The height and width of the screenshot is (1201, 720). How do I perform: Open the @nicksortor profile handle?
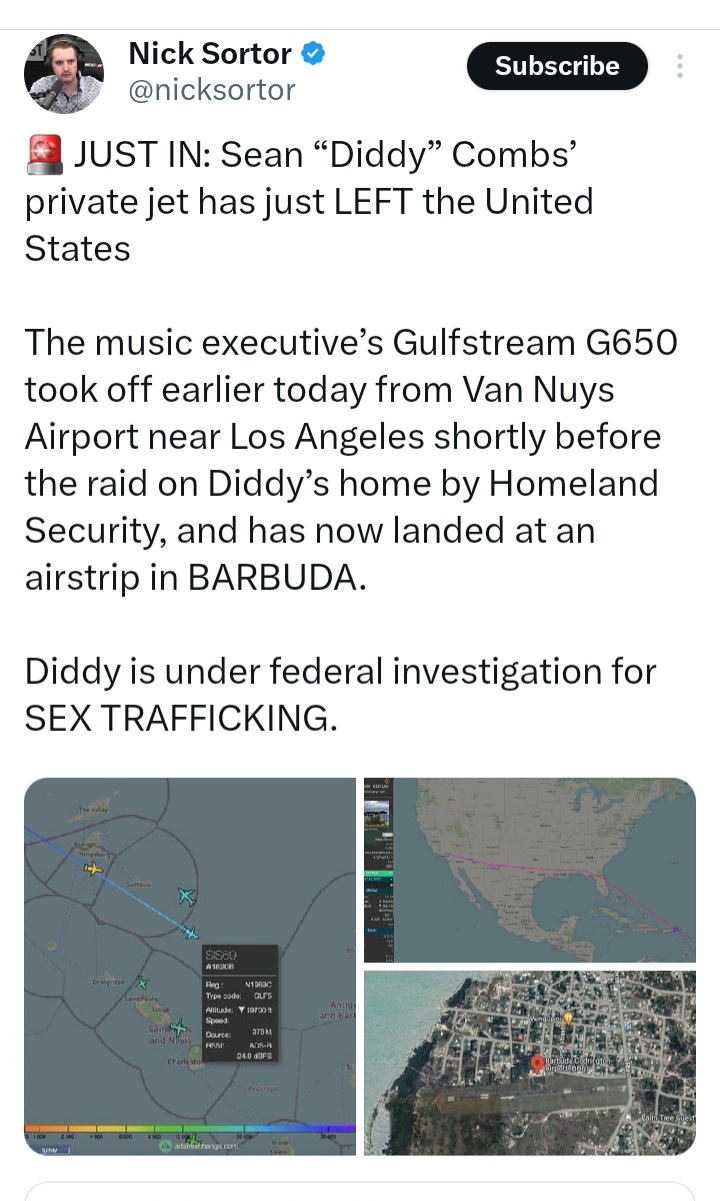212,90
